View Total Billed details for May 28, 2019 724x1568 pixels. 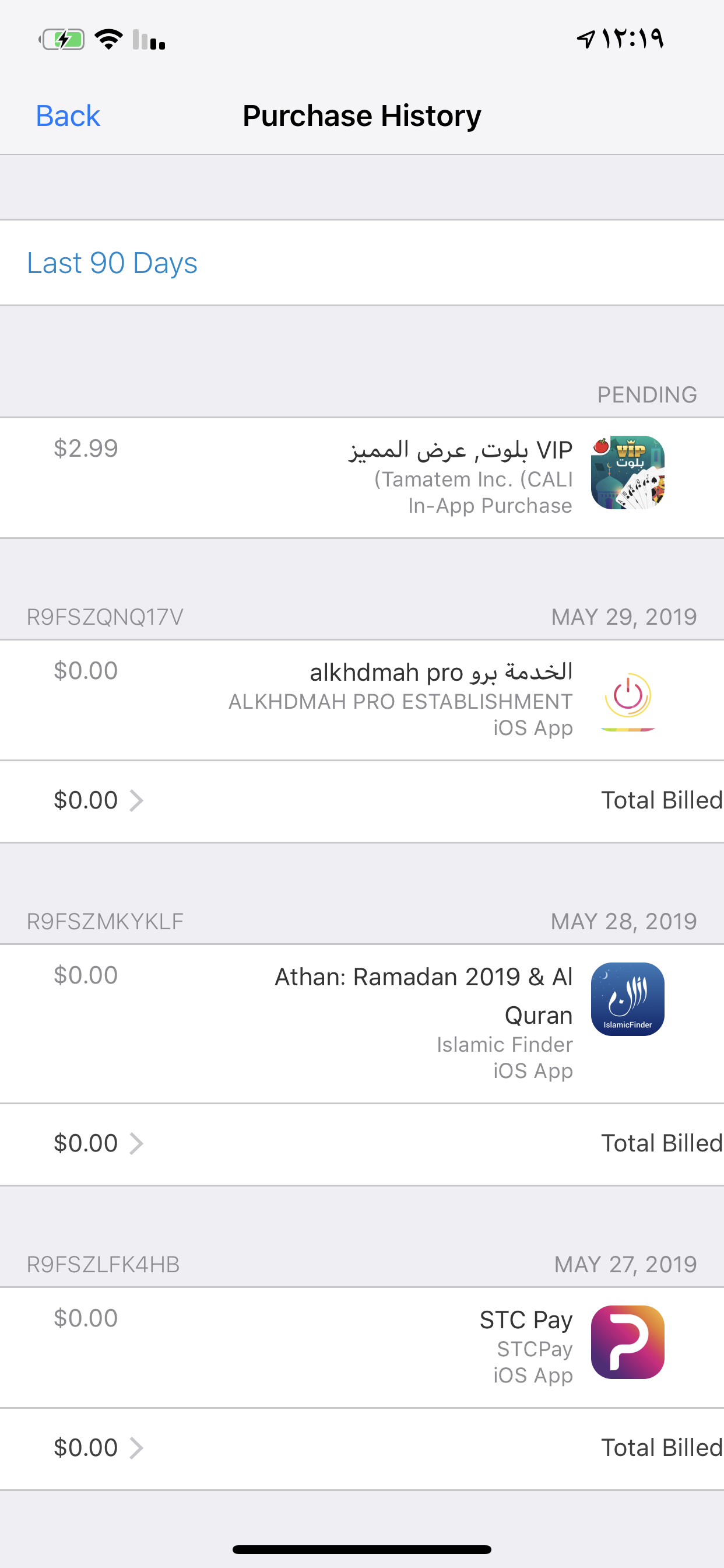(x=361, y=1143)
